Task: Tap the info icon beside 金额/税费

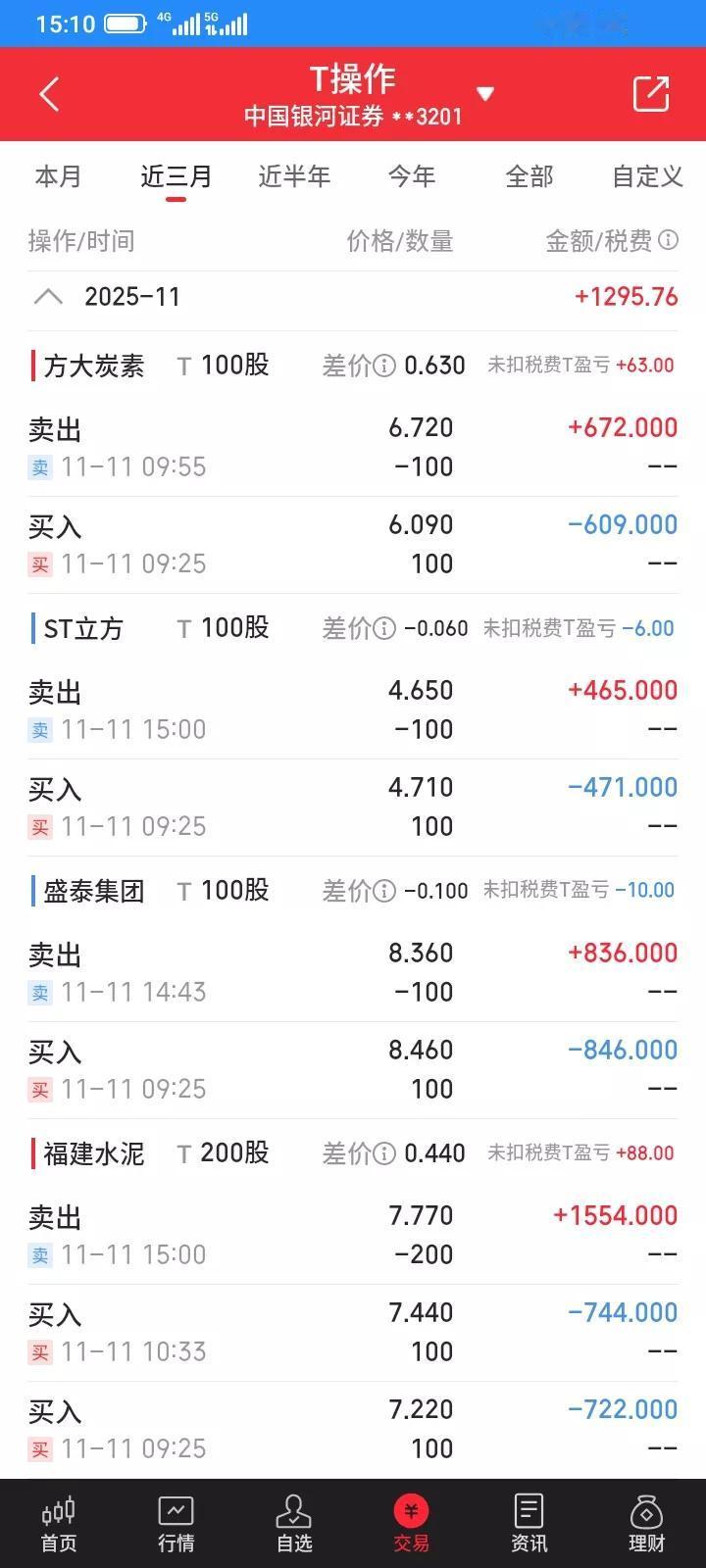Action: pyautogui.click(x=669, y=241)
